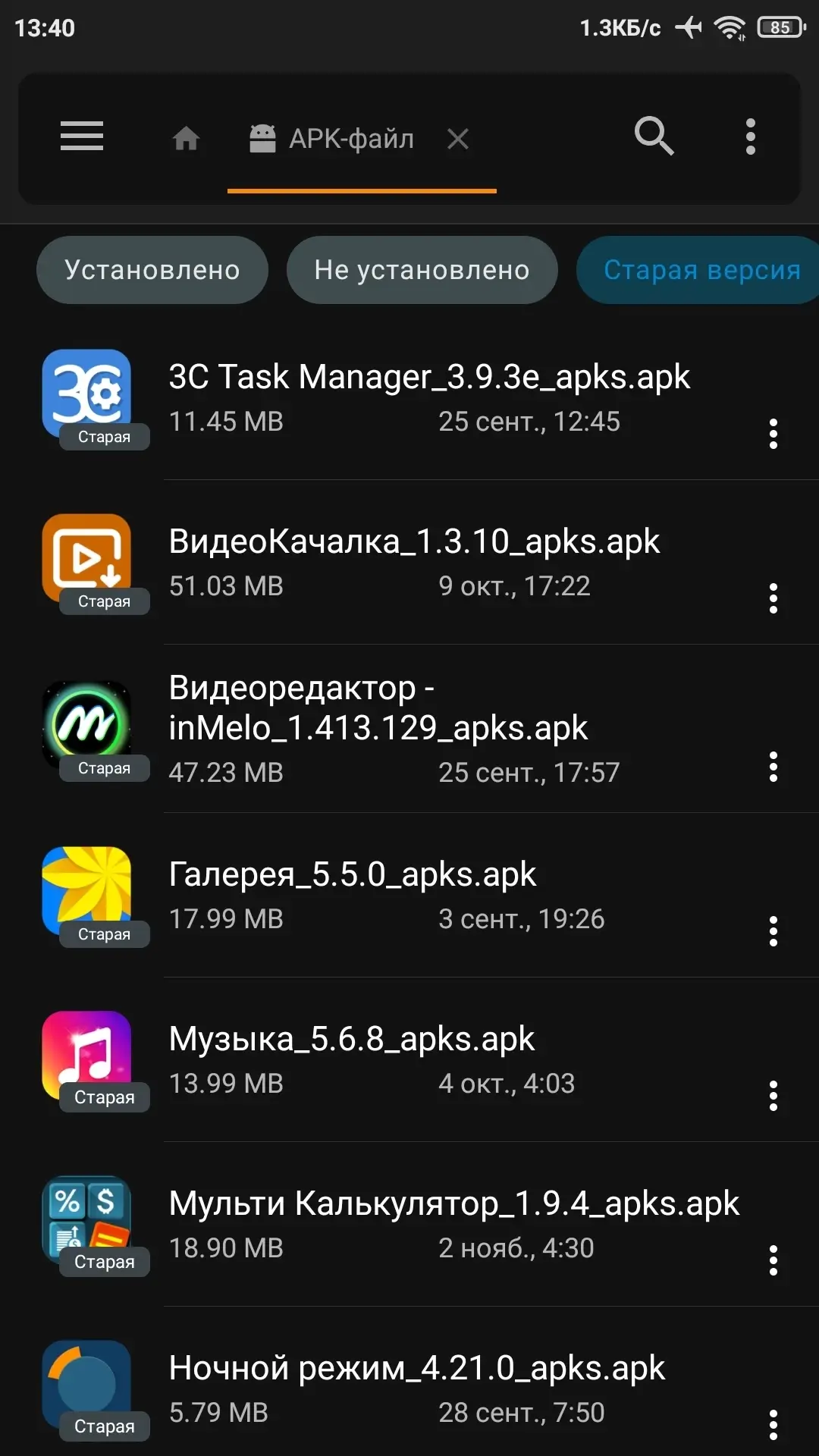Viewport: 819px width, 1456px height.
Task: Show more options for ВидеоКачалка apk
Action: 773,598
